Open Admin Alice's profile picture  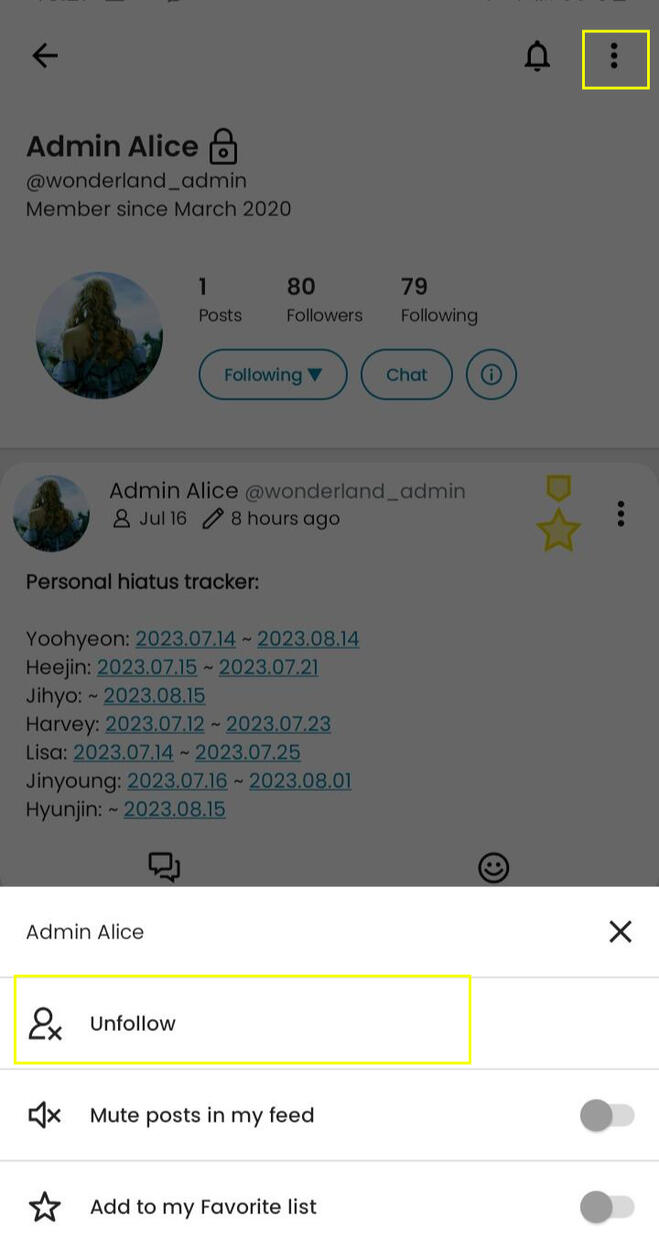(99, 336)
